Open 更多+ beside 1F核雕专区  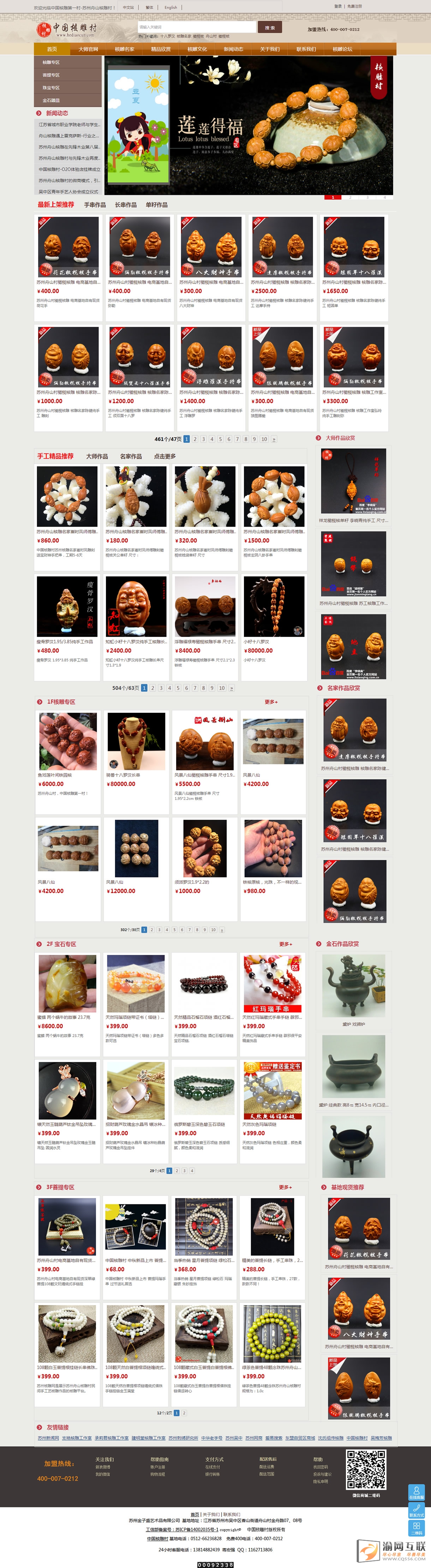click(271, 702)
